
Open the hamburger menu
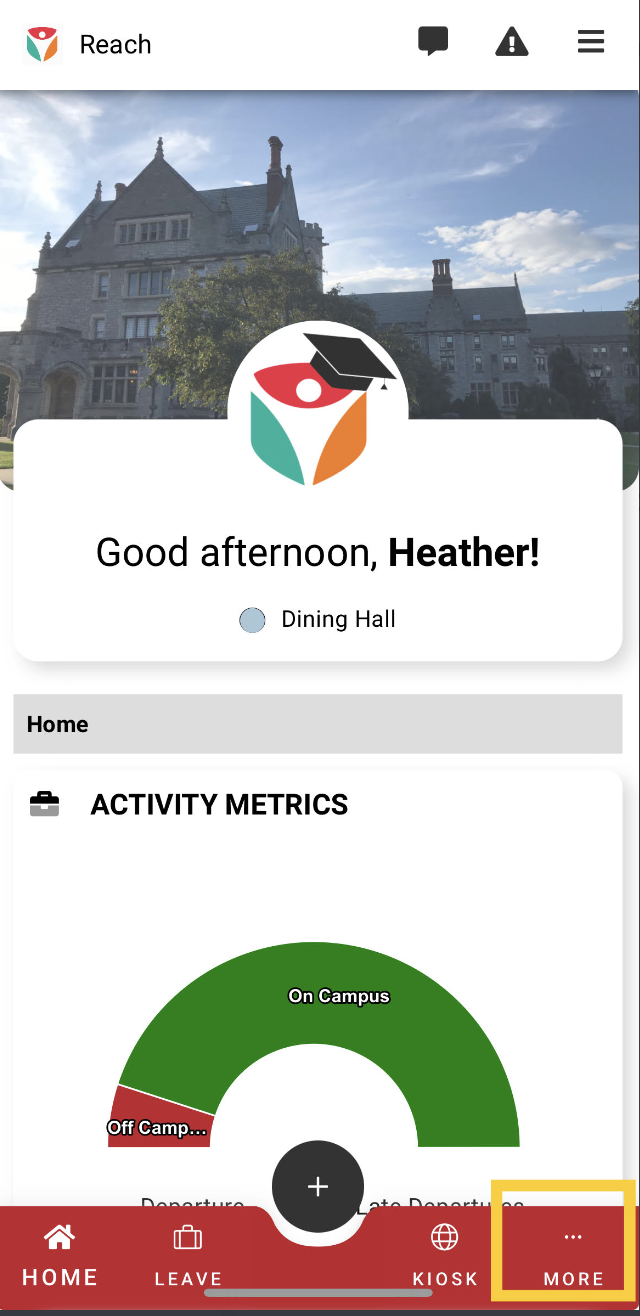[591, 42]
